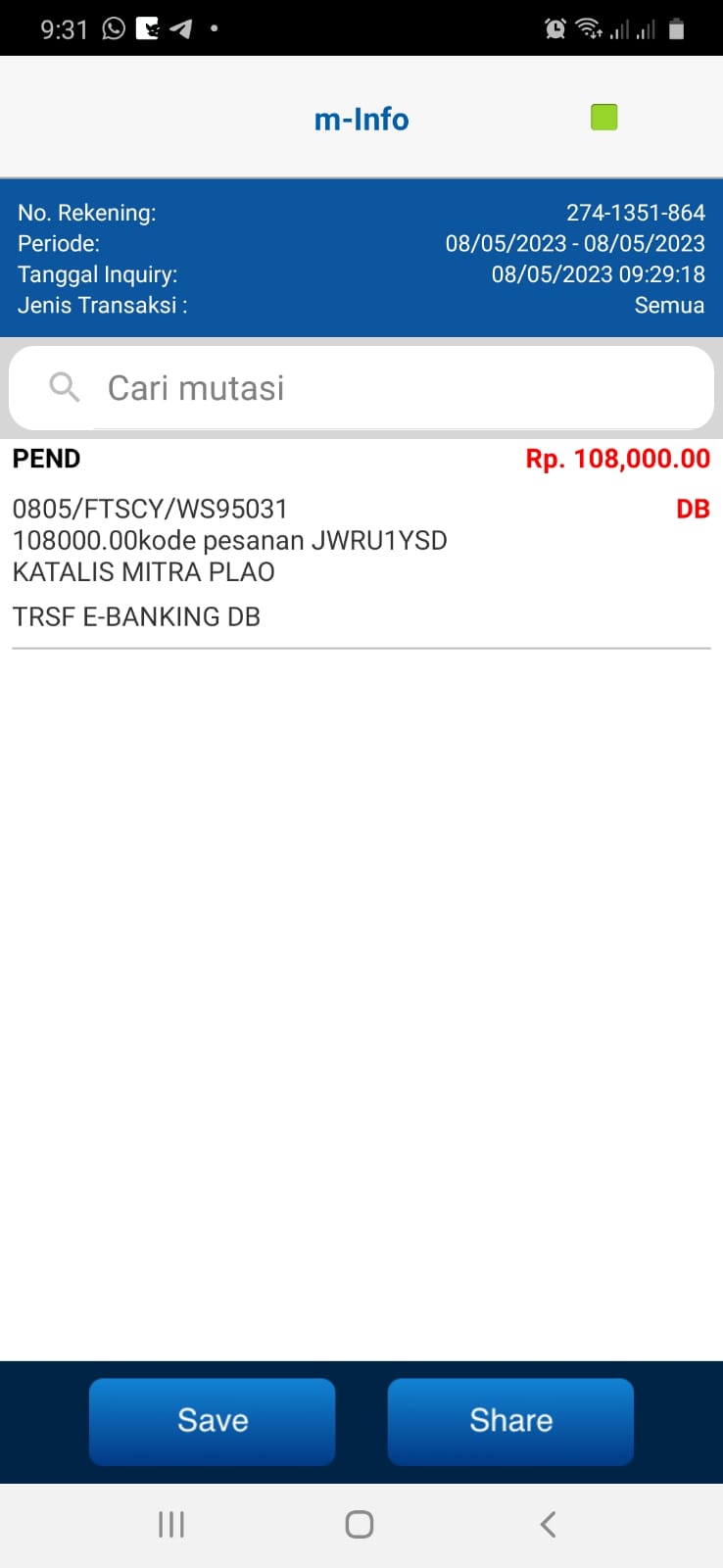Save the transaction history

[x=213, y=1421]
